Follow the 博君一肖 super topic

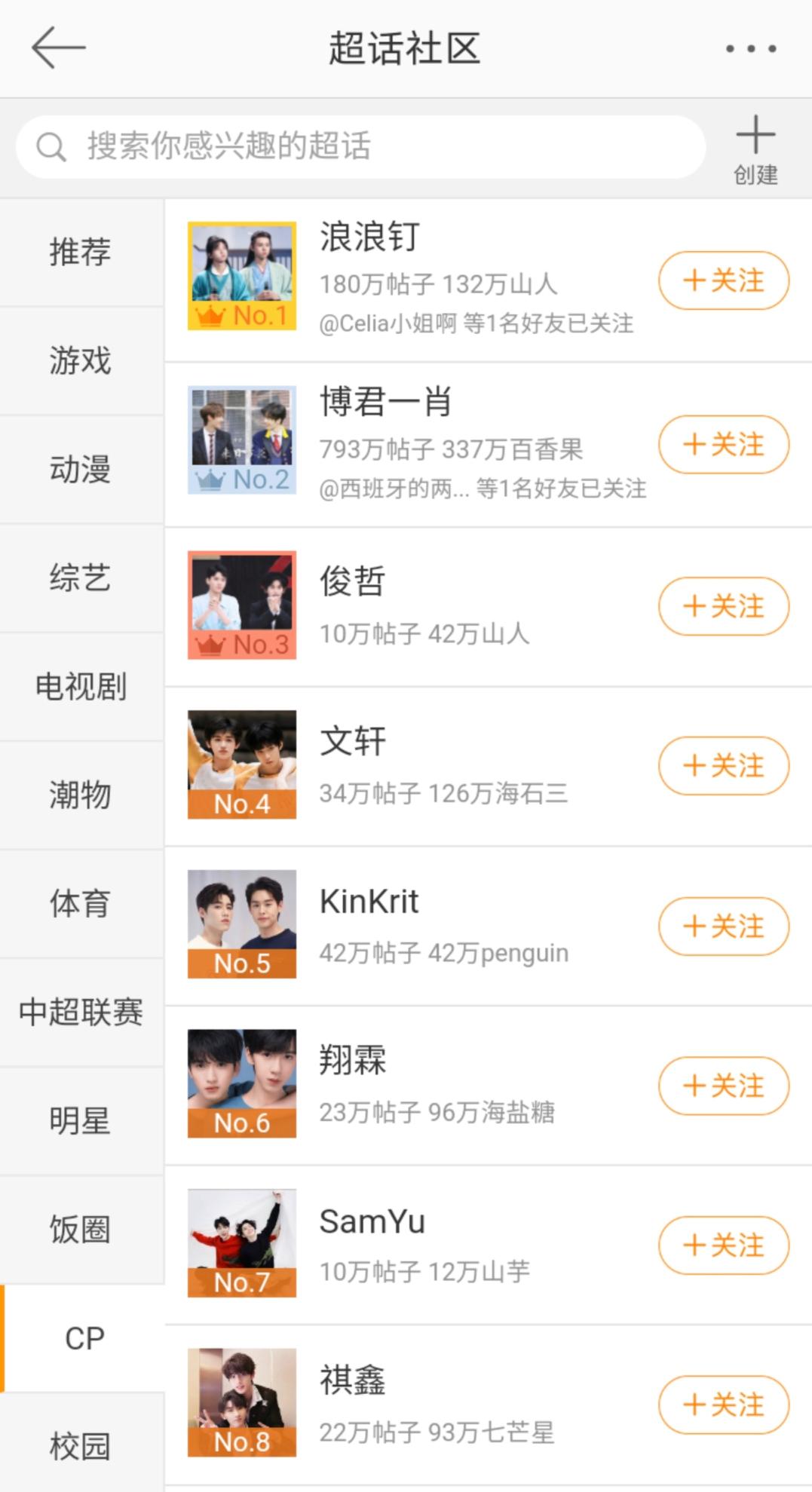coord(724,444)
